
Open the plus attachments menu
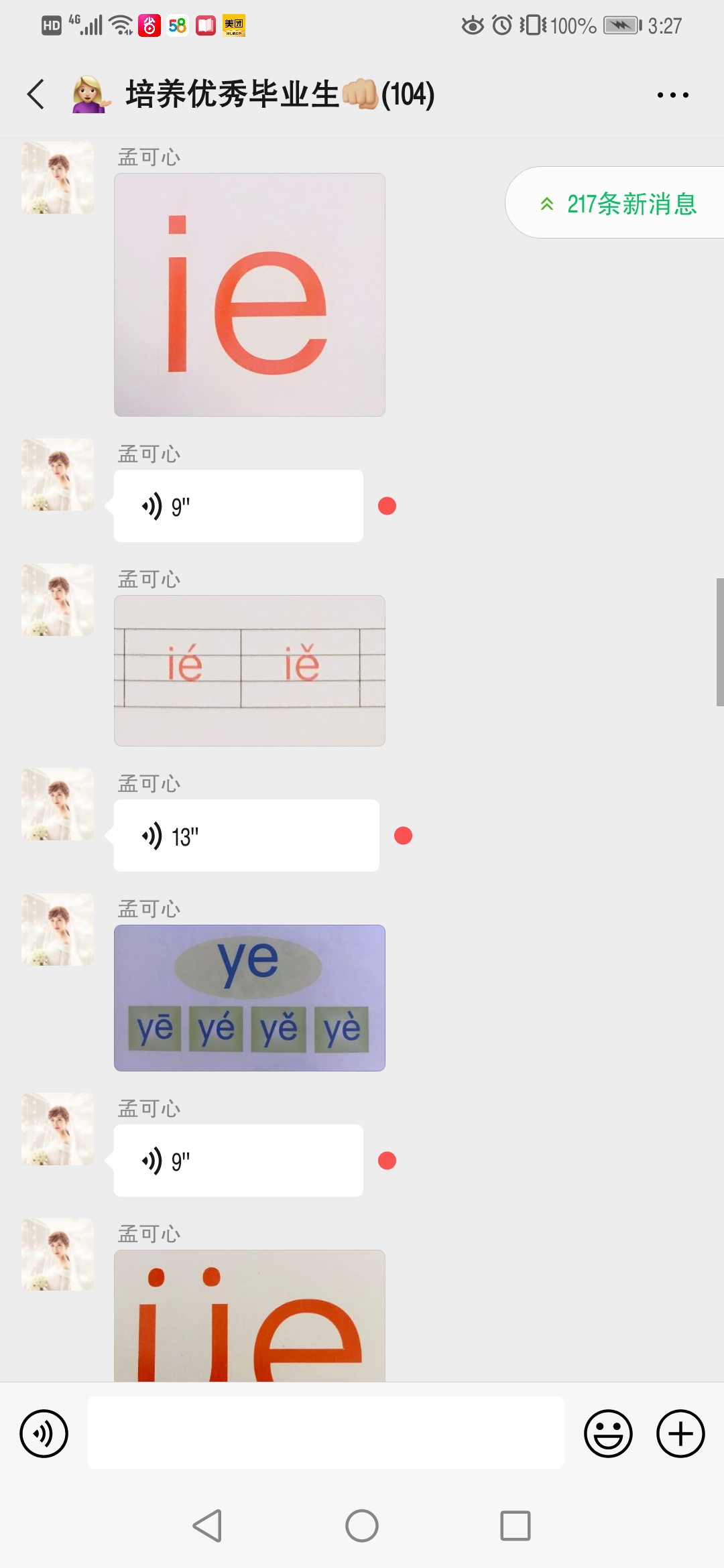[680, 1433]
